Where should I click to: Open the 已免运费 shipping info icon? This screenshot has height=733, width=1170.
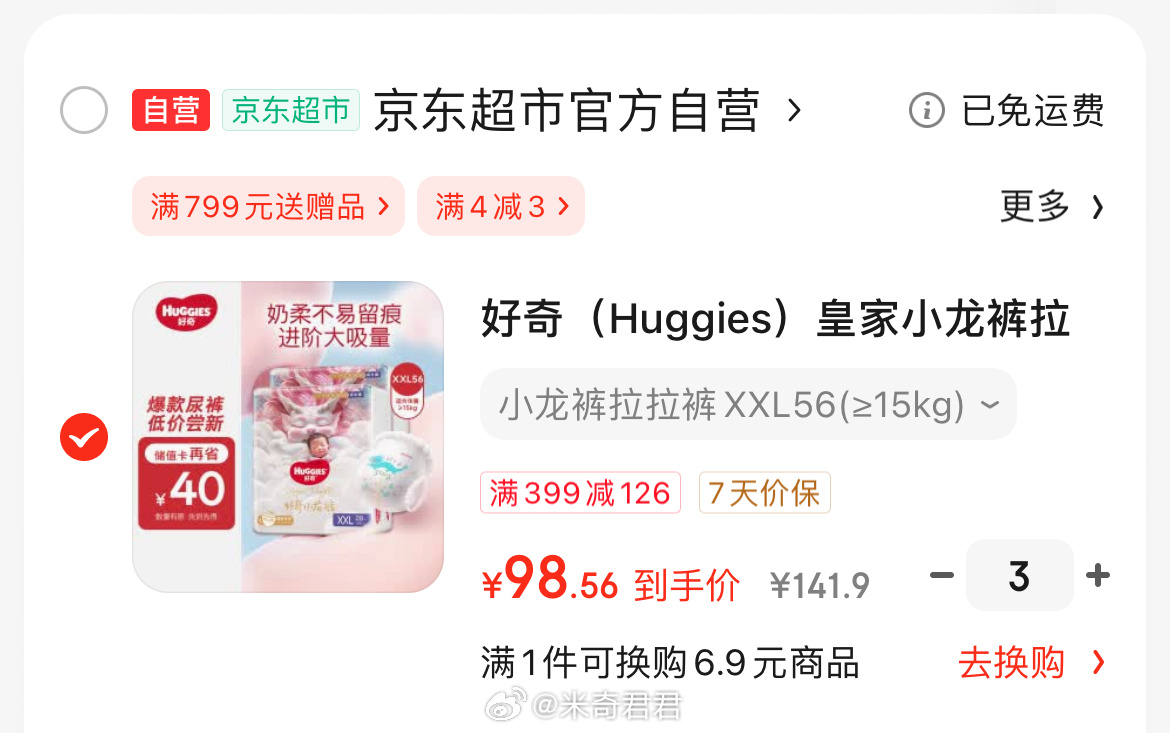pyautogui.click(x=926, y=110)
